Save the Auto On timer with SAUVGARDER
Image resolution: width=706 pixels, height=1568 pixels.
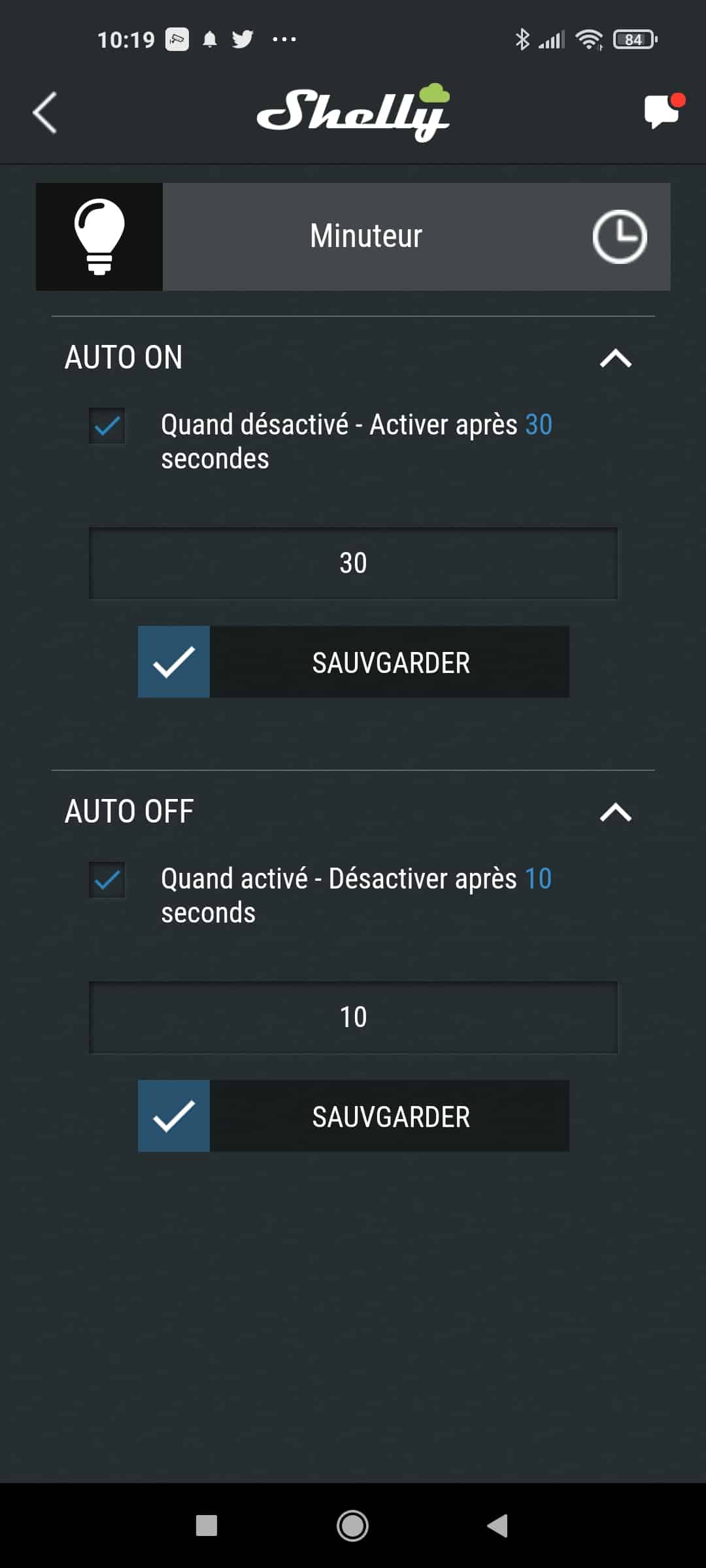point(353,662)
